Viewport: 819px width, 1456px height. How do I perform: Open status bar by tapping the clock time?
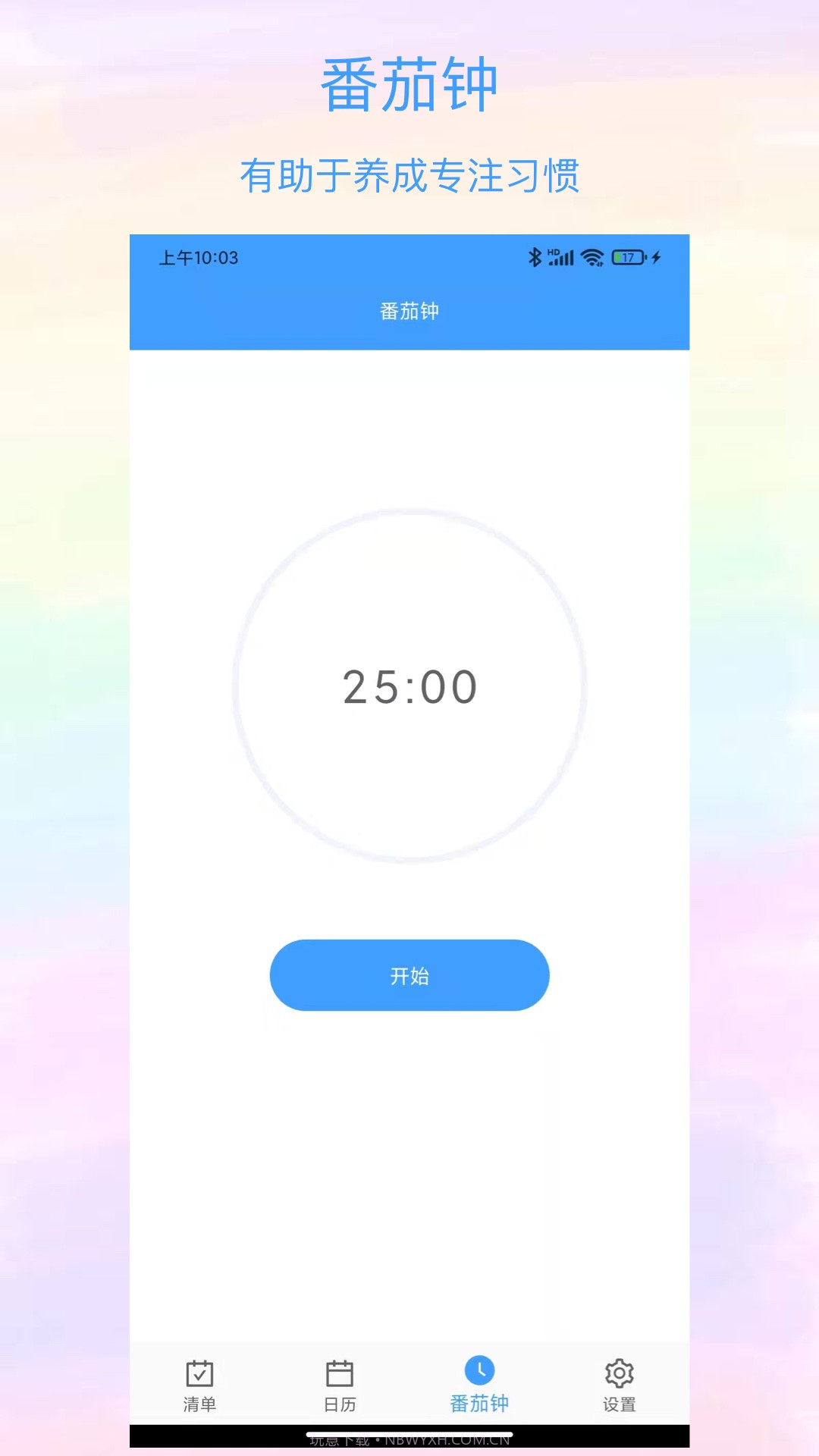click(199, 259)
